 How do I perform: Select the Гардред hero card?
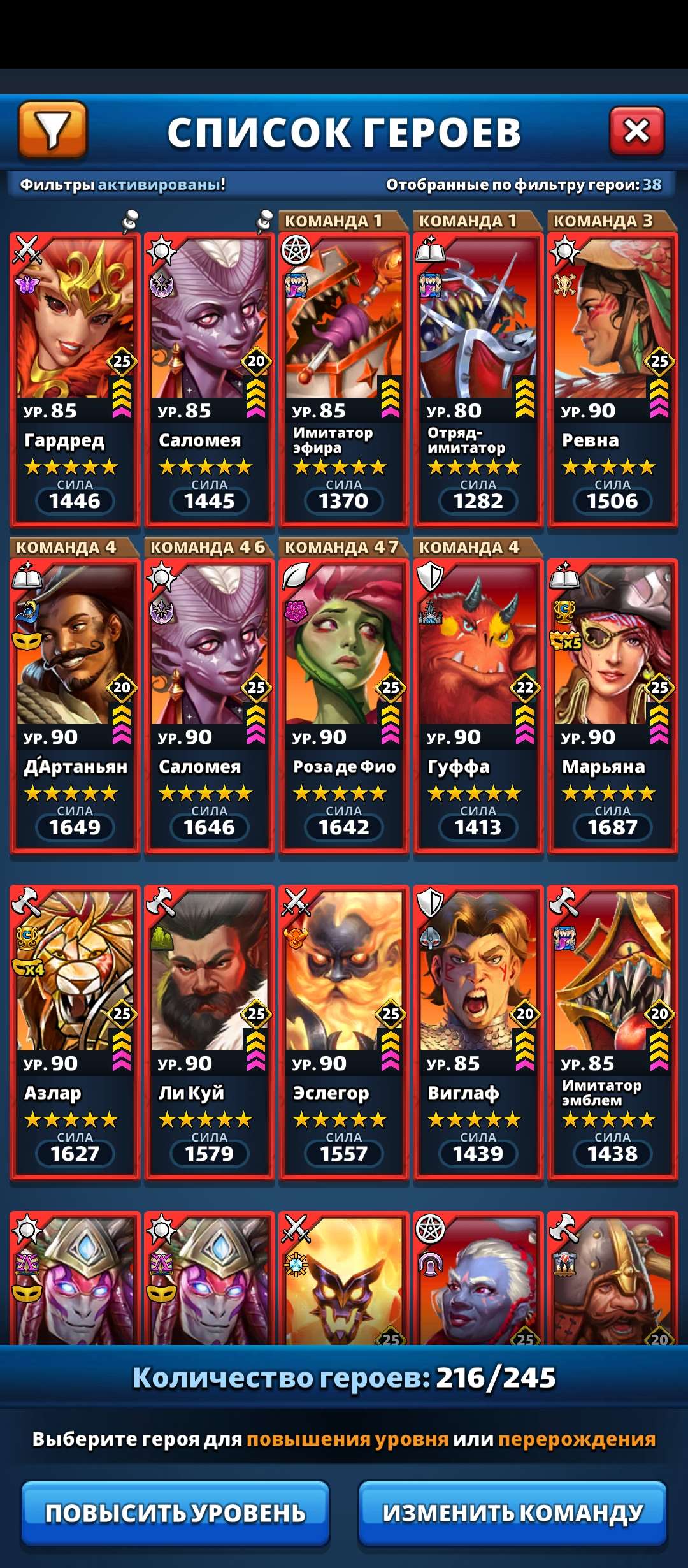click(x=75, y=379)
